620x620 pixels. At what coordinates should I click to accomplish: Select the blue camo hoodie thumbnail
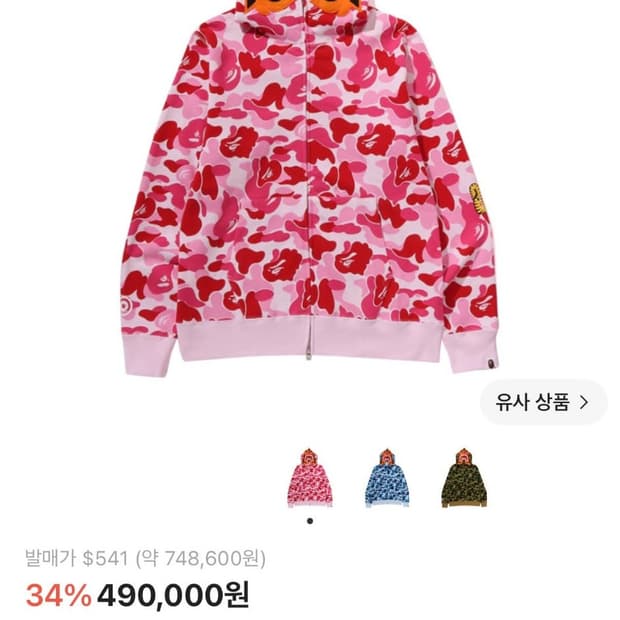[387, 478]
